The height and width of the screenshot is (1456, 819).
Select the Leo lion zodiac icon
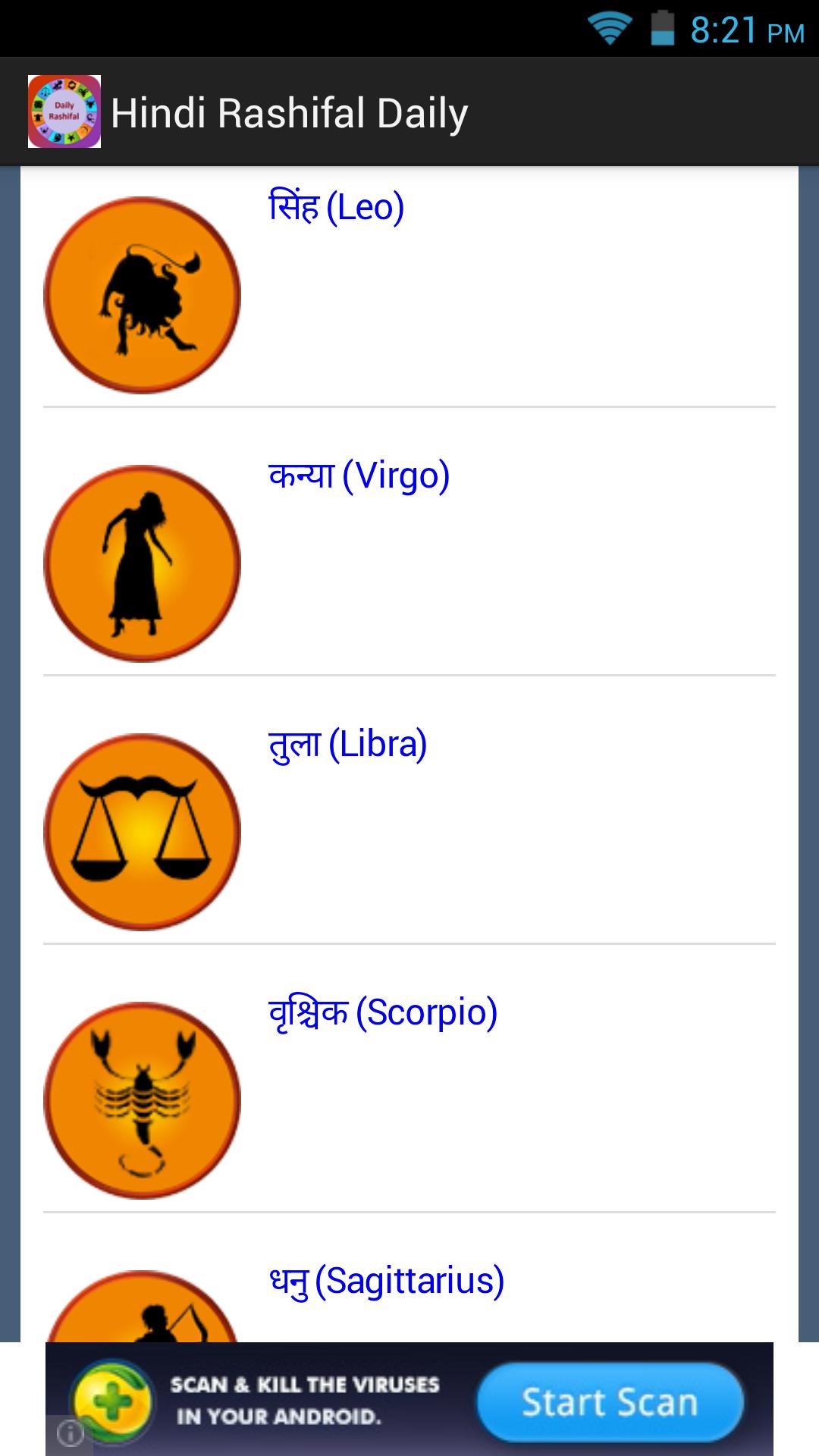point(142,294)
